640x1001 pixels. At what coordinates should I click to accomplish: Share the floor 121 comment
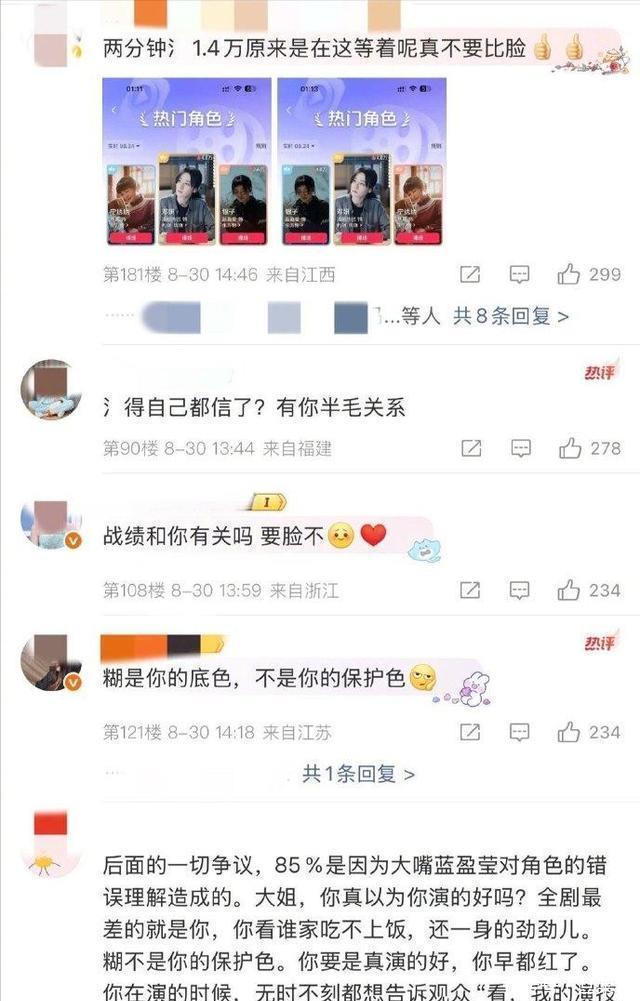click(470, 732)
